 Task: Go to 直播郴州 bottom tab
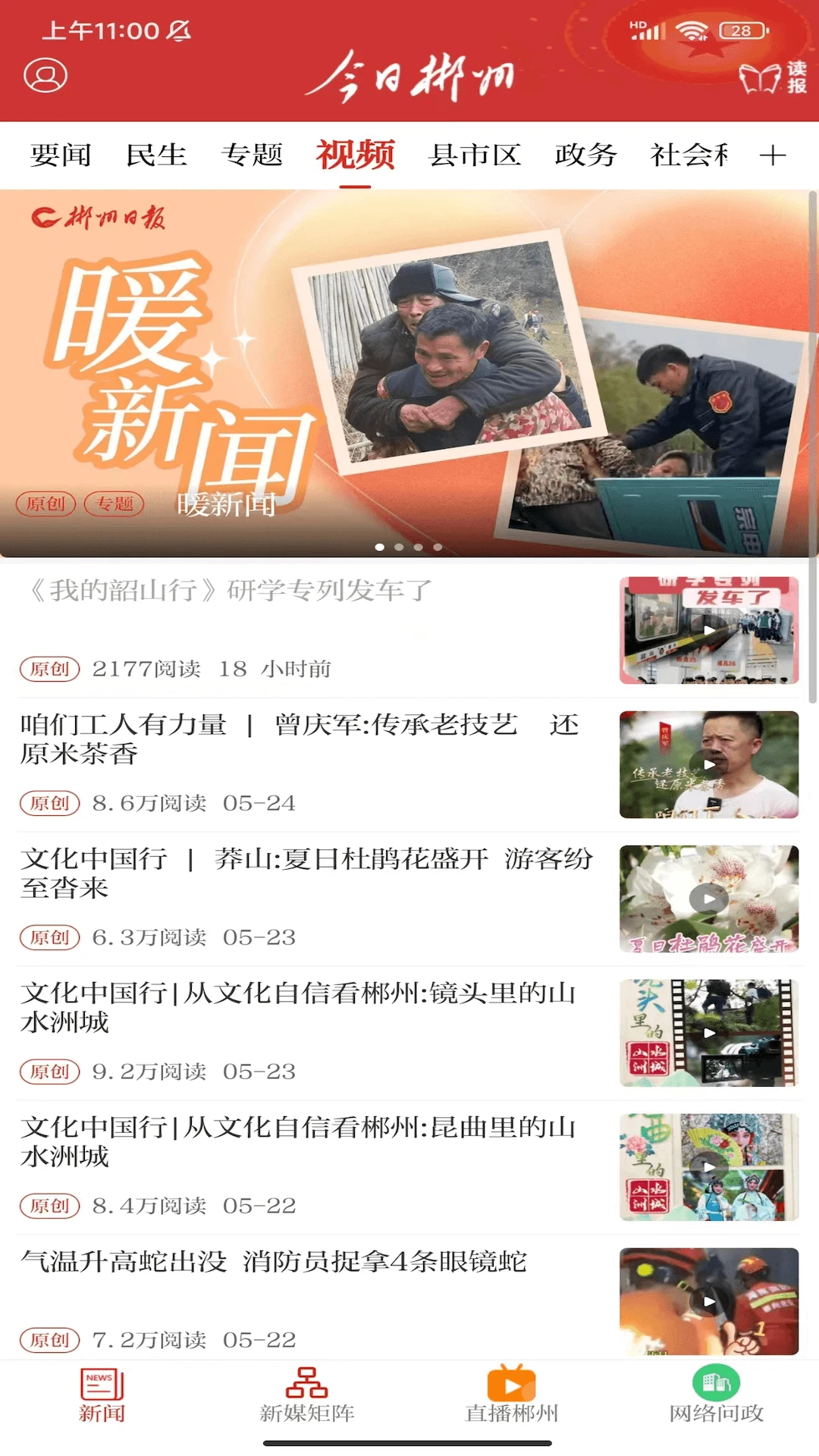(511, 1396)
